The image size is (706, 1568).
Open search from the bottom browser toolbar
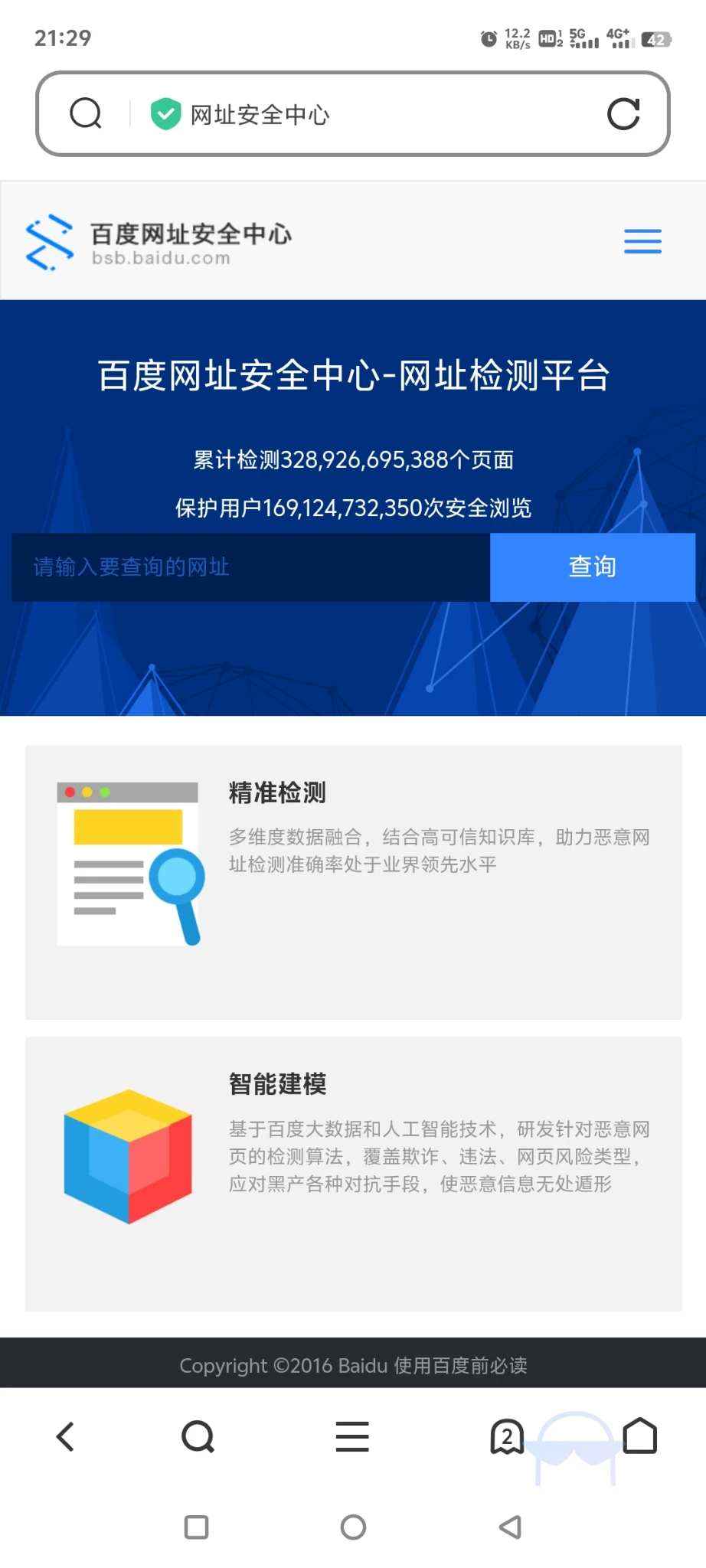pyautogui.click(x=198, y=1436)
